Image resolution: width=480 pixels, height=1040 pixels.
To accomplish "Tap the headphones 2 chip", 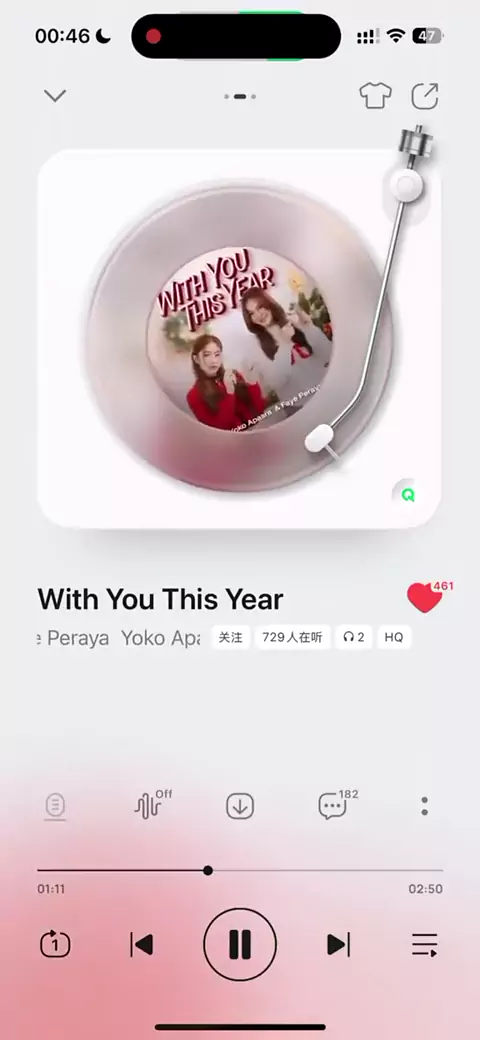I will point(353,637).
